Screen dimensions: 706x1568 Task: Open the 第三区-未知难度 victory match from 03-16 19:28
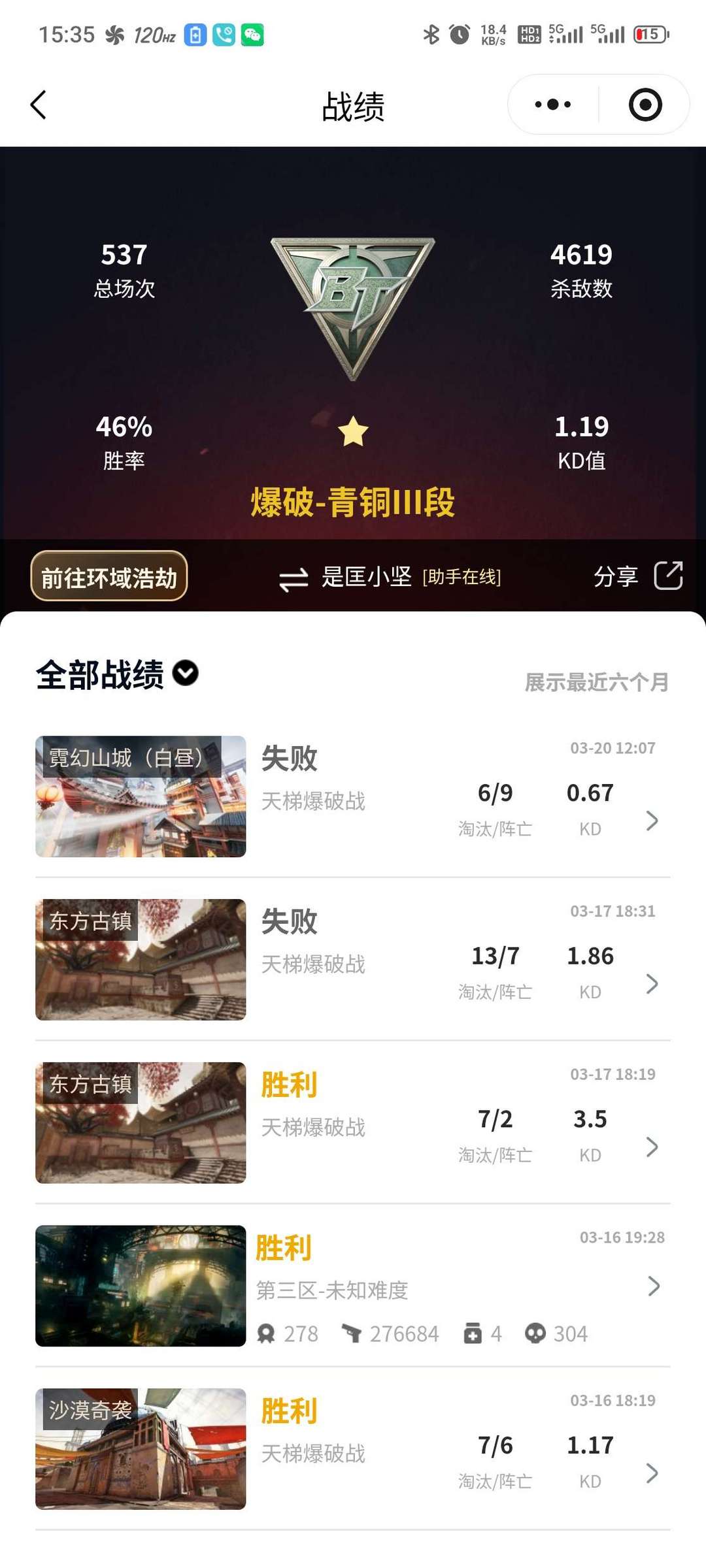pyautogui.click(x=353, y=1286)
